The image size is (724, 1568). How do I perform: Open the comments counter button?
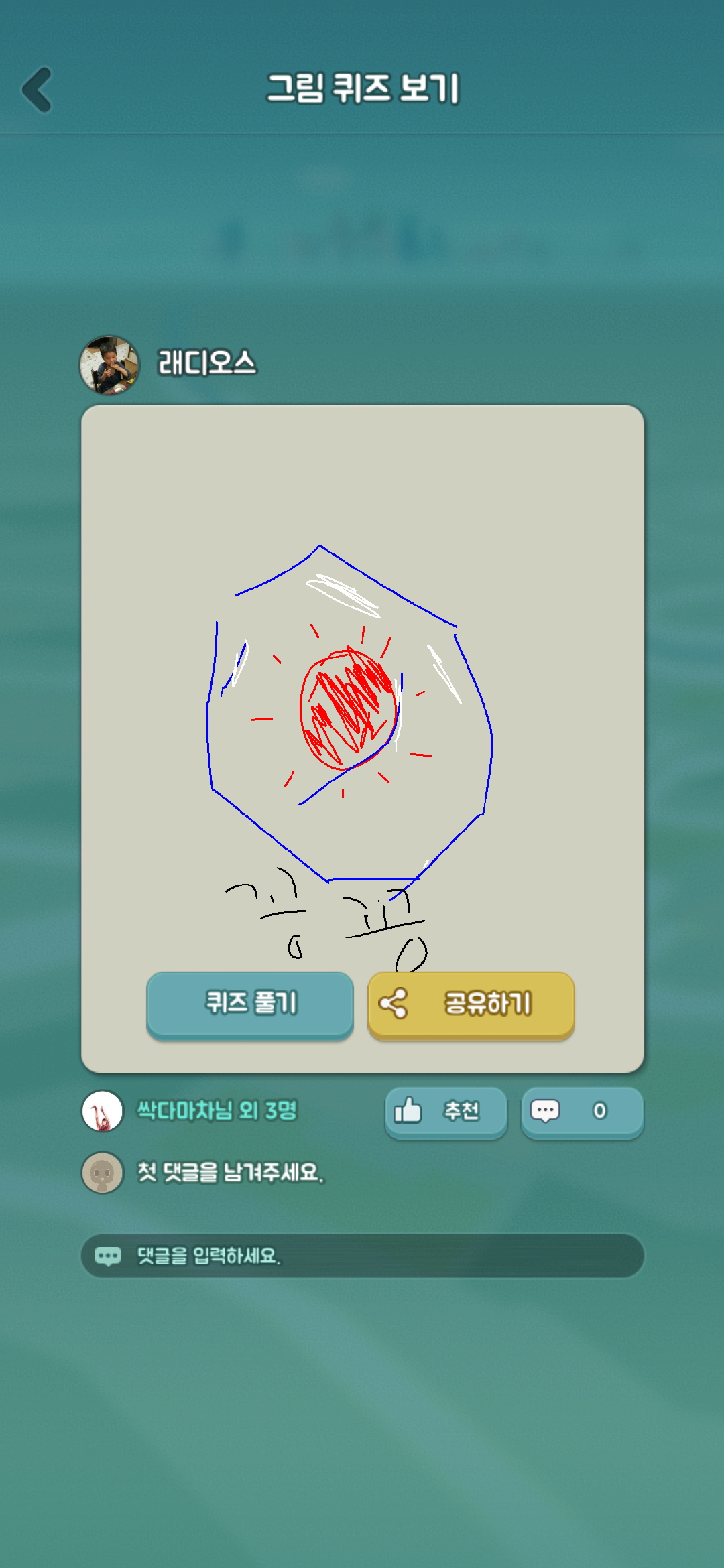(x=582, y=1112)
